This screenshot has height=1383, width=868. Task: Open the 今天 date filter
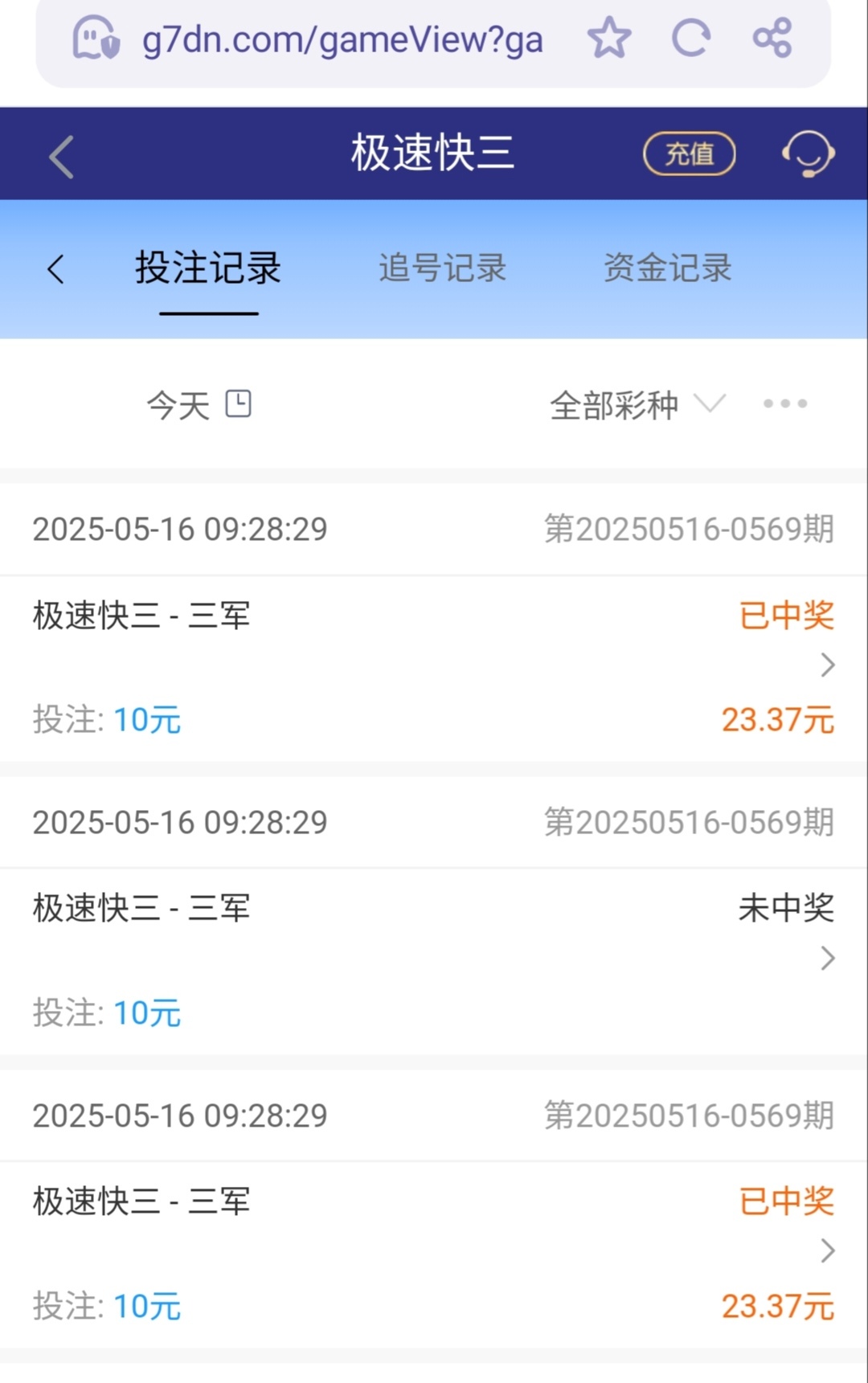pyautogui.click(x=199, y=404)
